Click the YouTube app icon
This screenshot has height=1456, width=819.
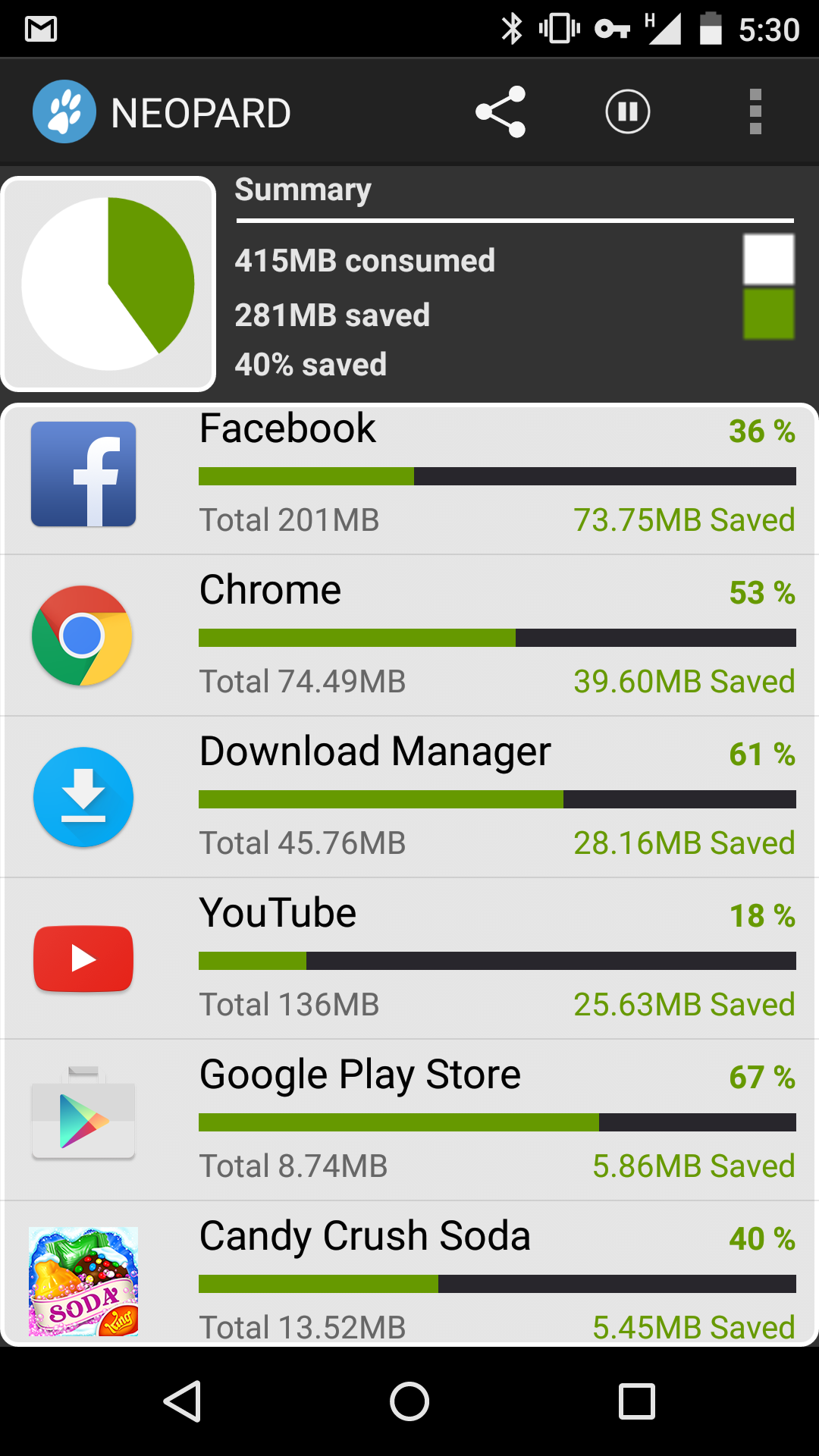coord(83,959)
